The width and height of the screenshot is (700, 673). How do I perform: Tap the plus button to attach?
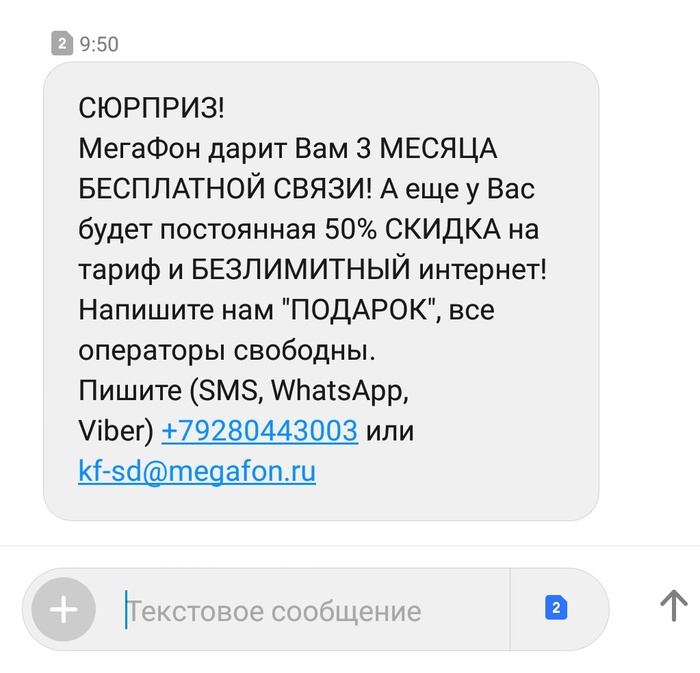tap(63, 609)
